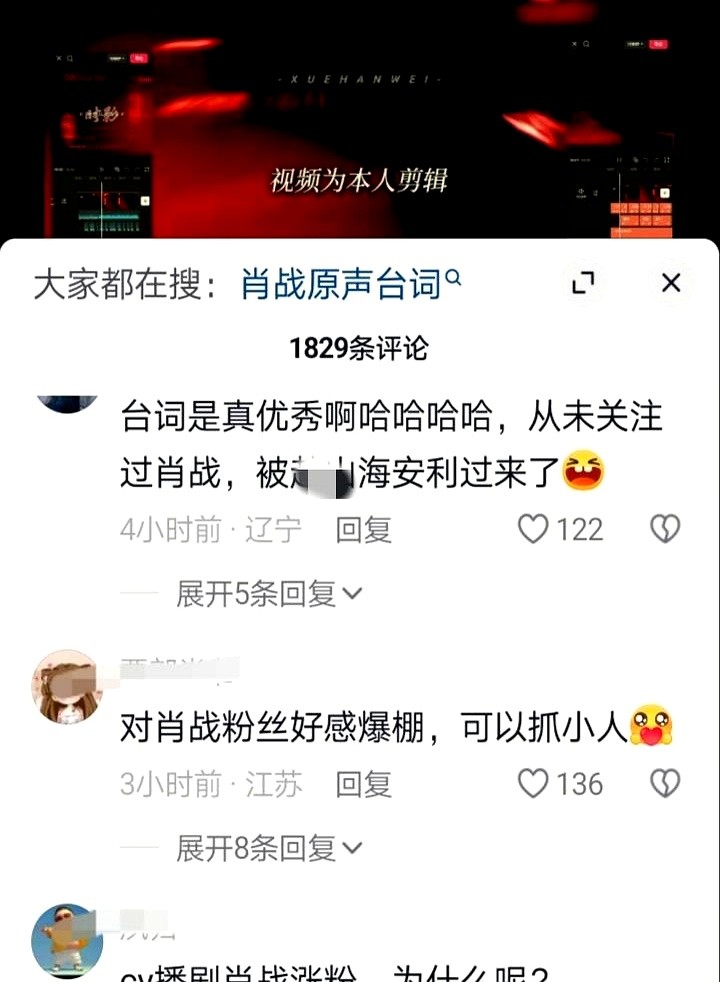
Task: Like the comment from 江苏
Action: click(534, 784)
